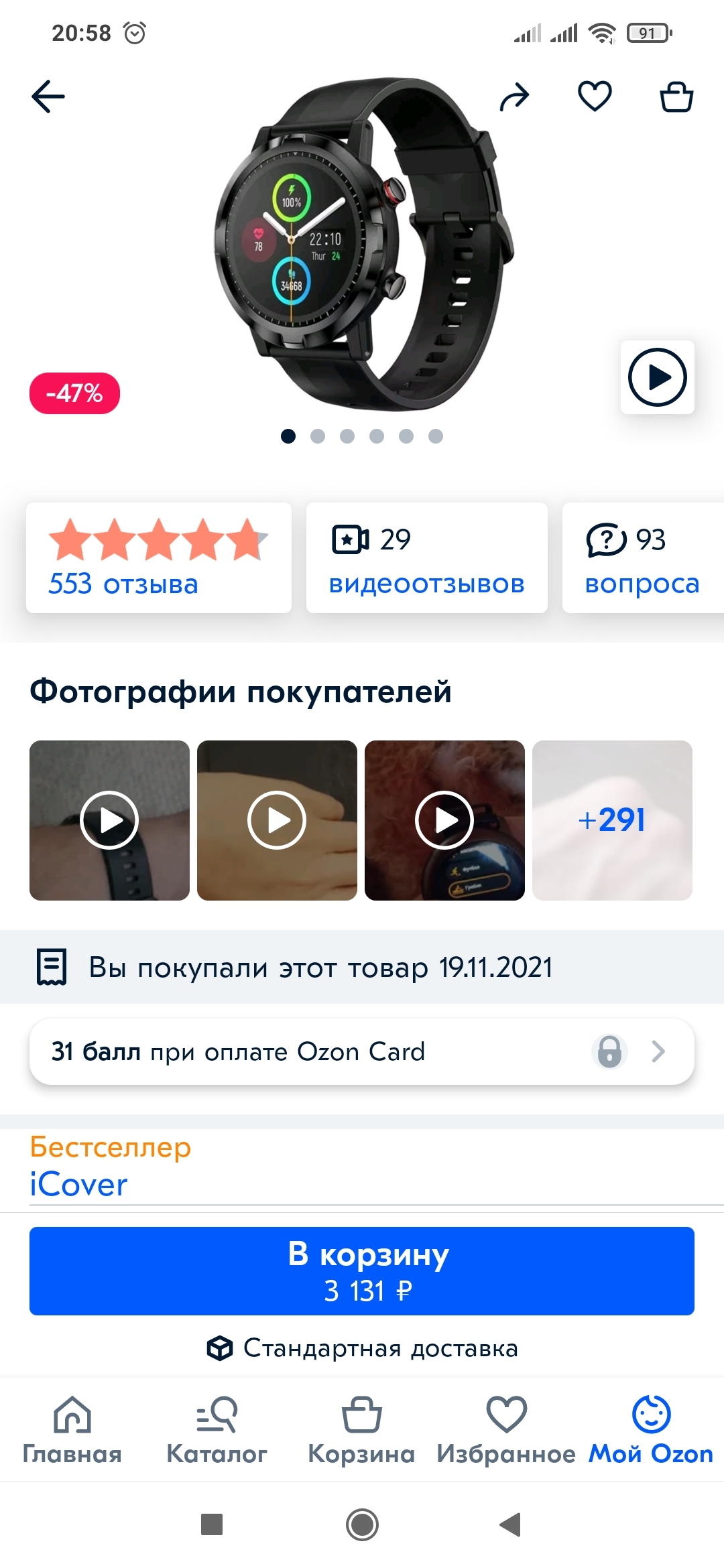The height and width of the screenshot is (1568, 724).
Task: Add to cart with В корзину button
Action: (362, 1270)
